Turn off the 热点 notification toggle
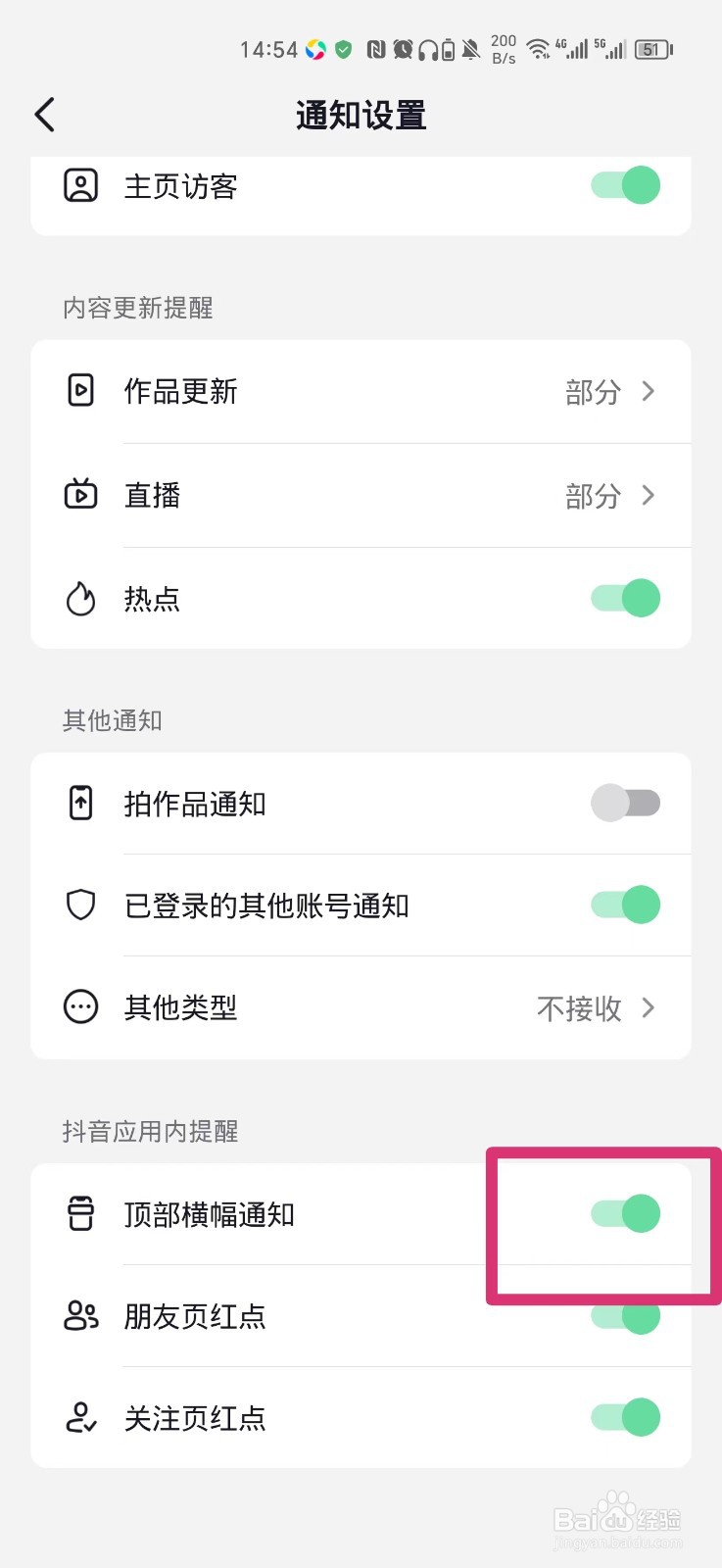This screenshot has width=722, height=1568. pyautogui.click(x=624, y=598)
